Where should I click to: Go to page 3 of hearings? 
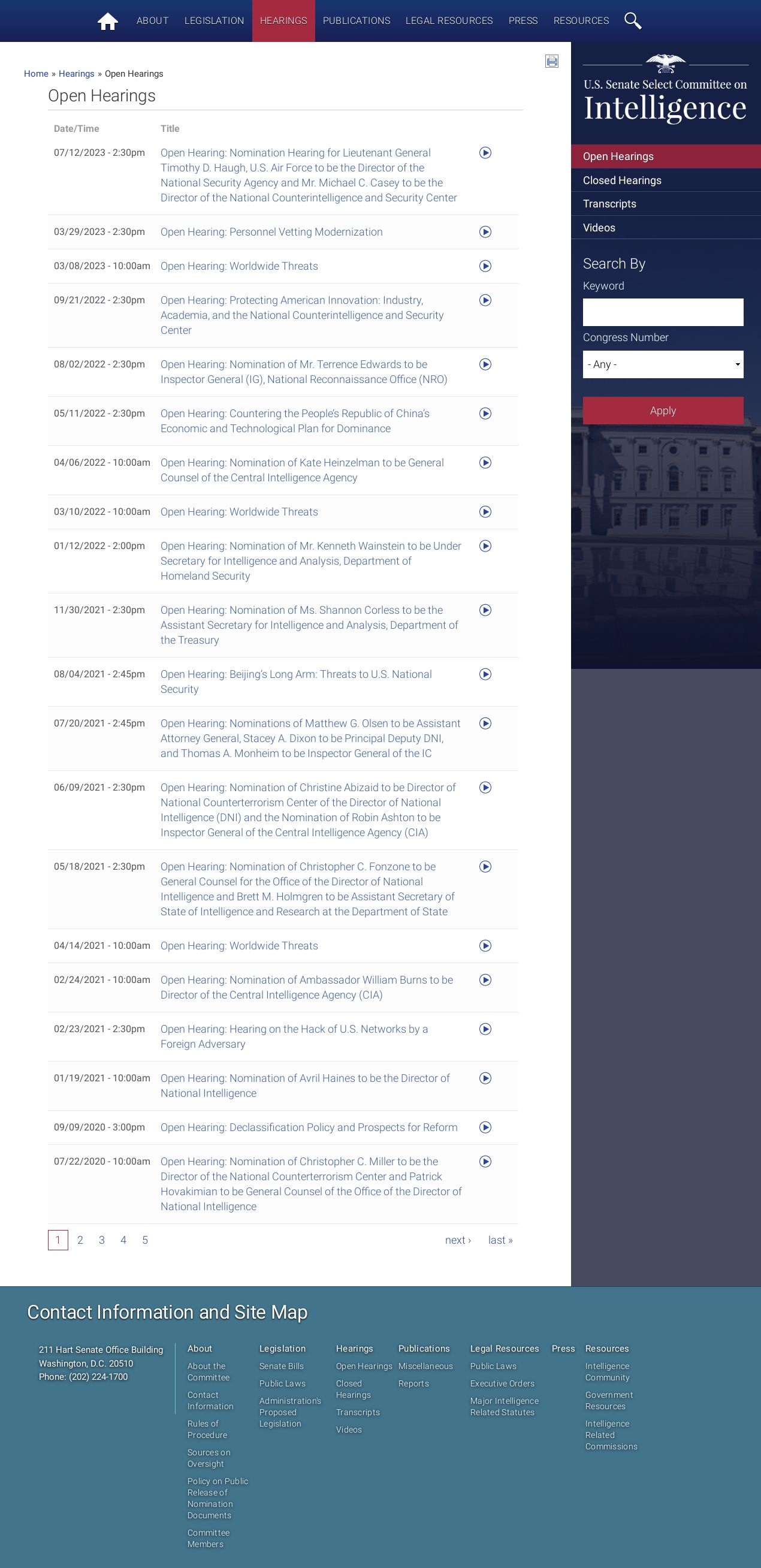pyautogui.click(x=102, y=1240)
